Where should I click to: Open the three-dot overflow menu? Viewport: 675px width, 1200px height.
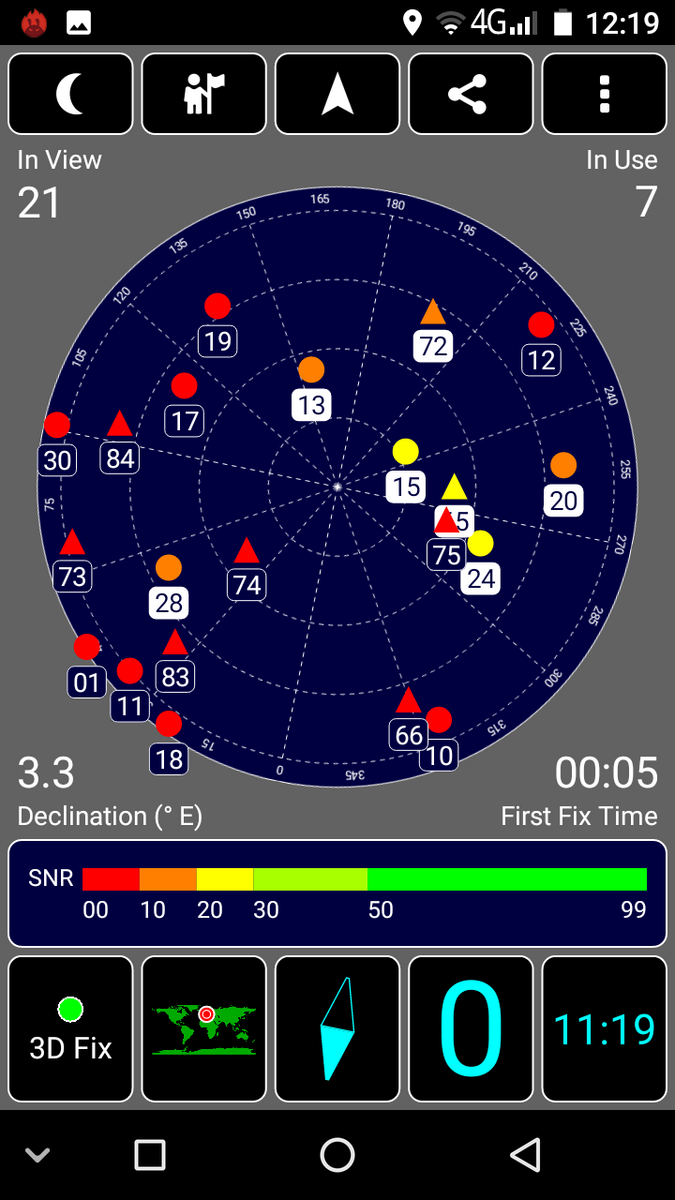604,94
